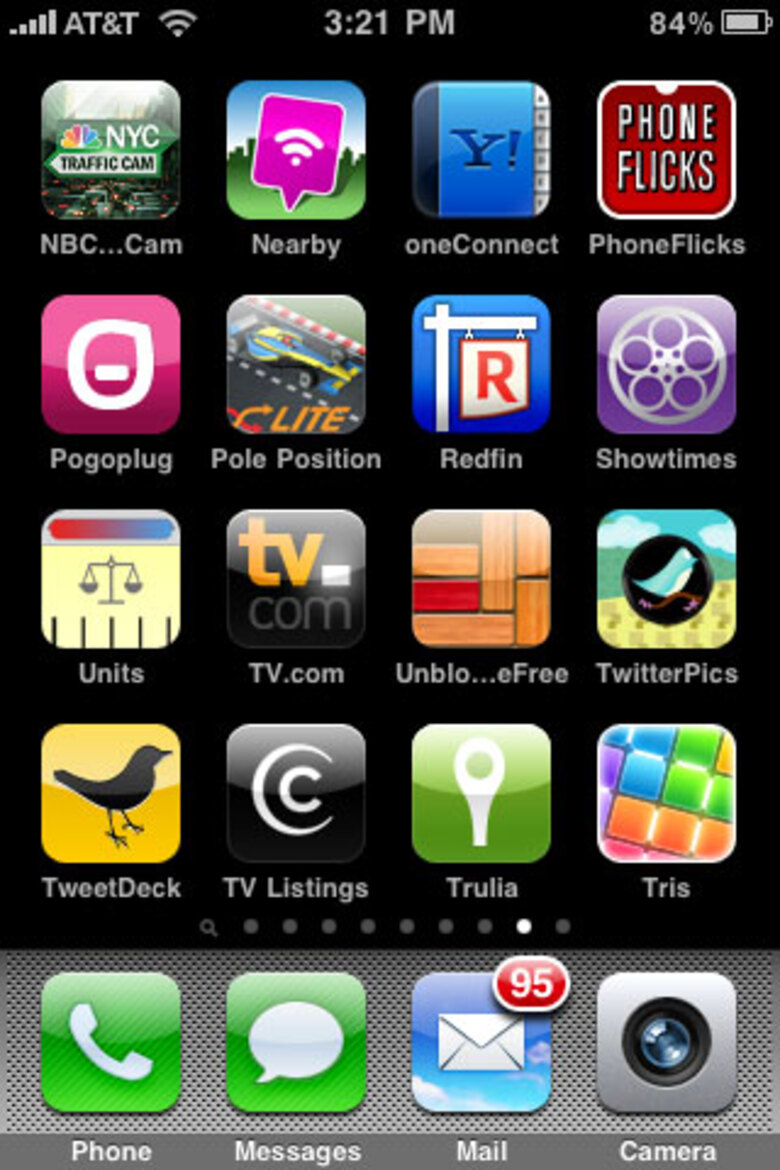Launch the Showtimes app

[x=666, y=365]
